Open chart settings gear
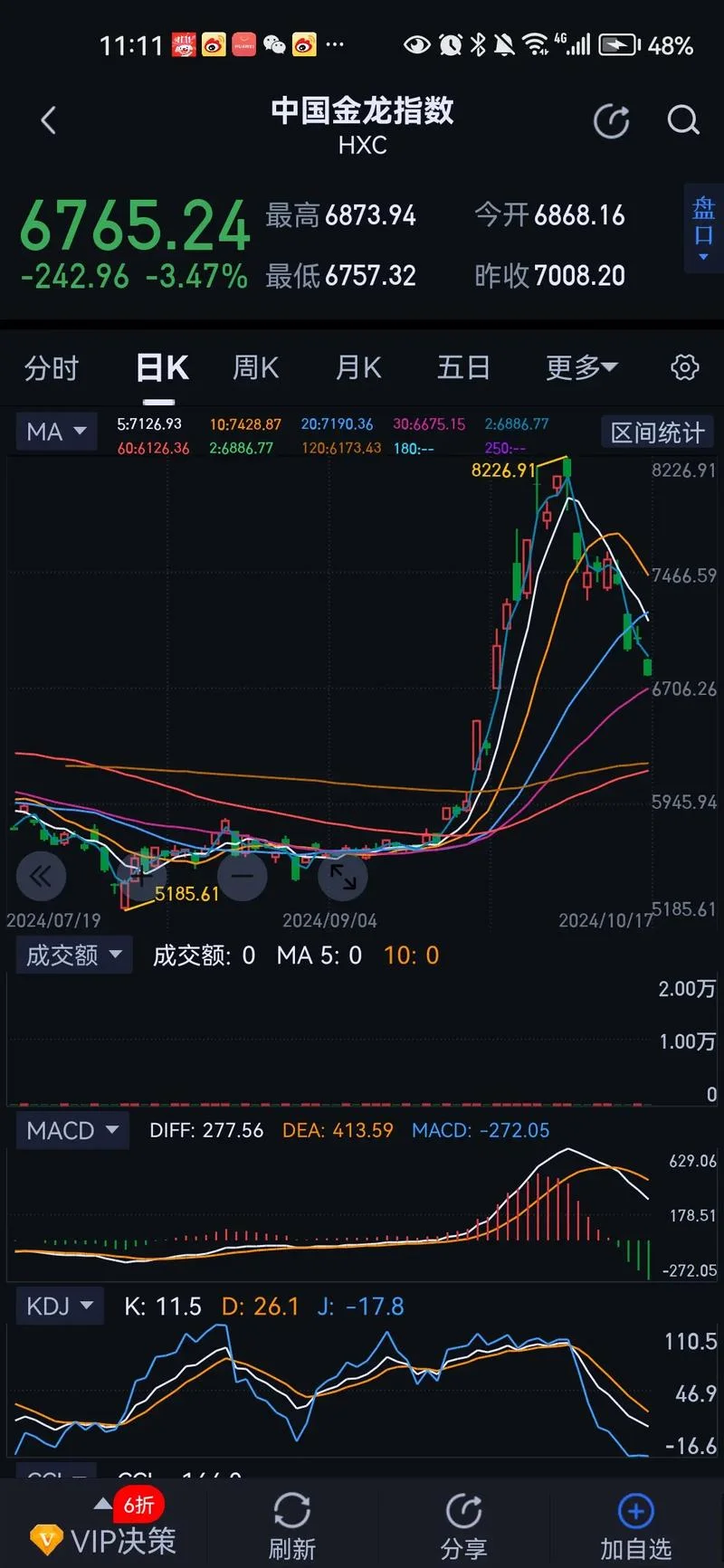The image size is (724, 1568). [x=684, y=367]
